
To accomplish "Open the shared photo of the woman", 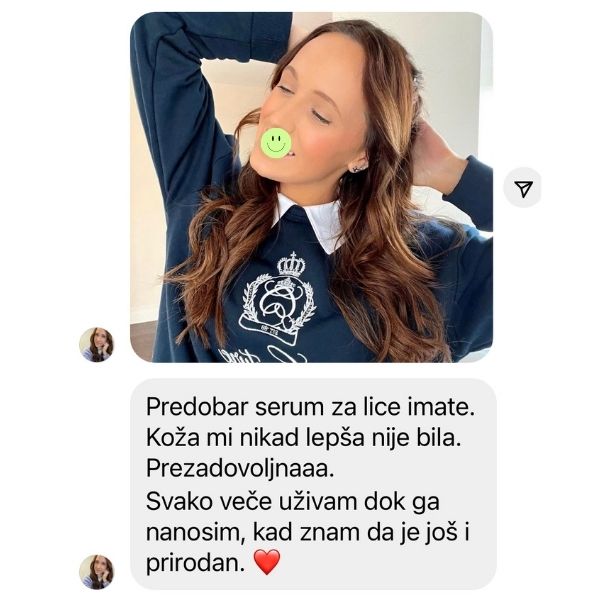I will 311,187.
